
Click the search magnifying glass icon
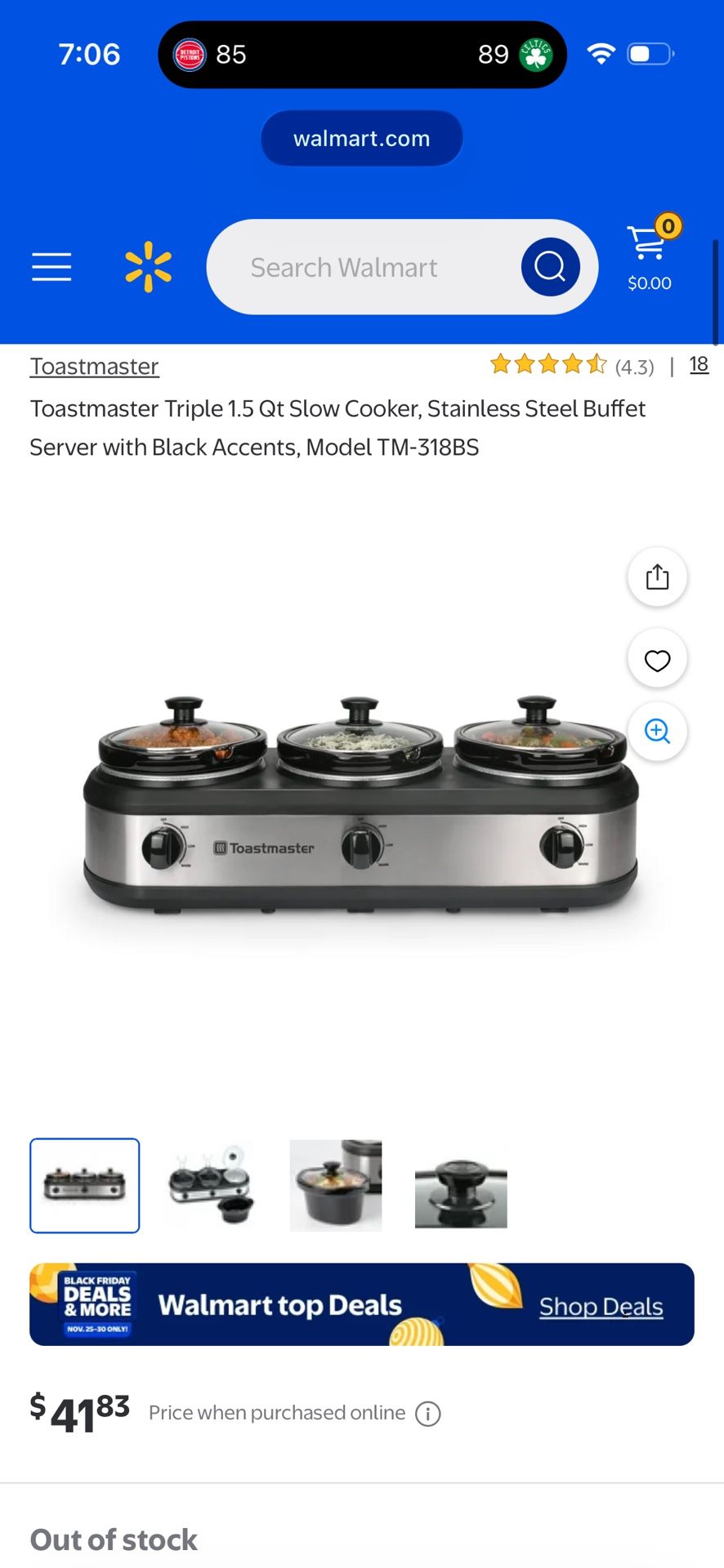pyautogui.click(x=550, y=266)
